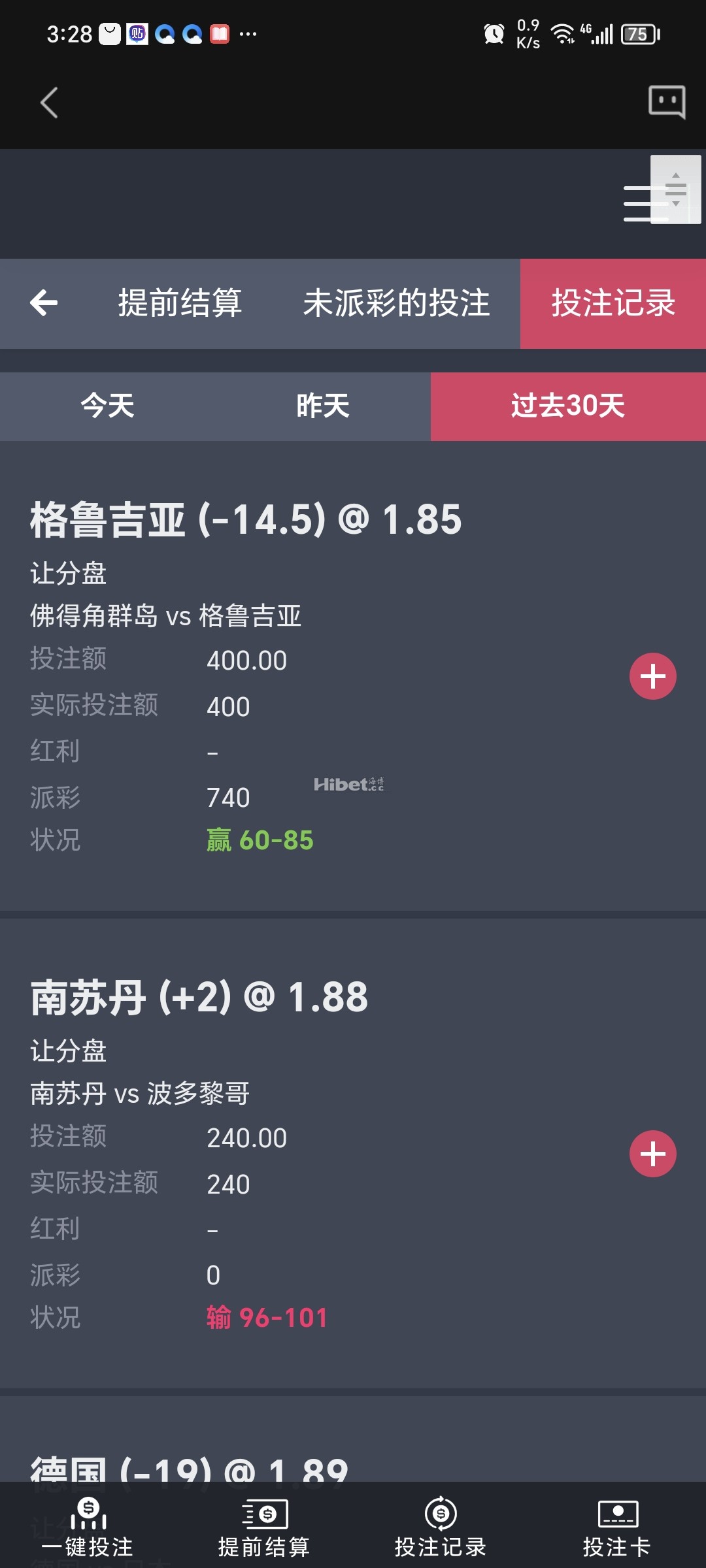The height and width of the screenshot is (1568, 706).
Task: Show bets from 今天
Action: click(x=107, y=406)
